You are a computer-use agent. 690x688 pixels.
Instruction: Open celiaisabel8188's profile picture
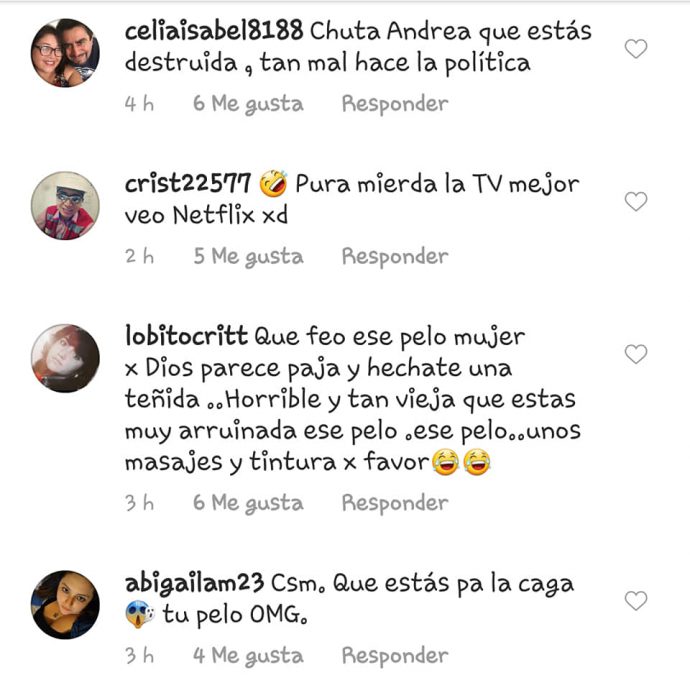pyautogui.click(x=65, y=52)
